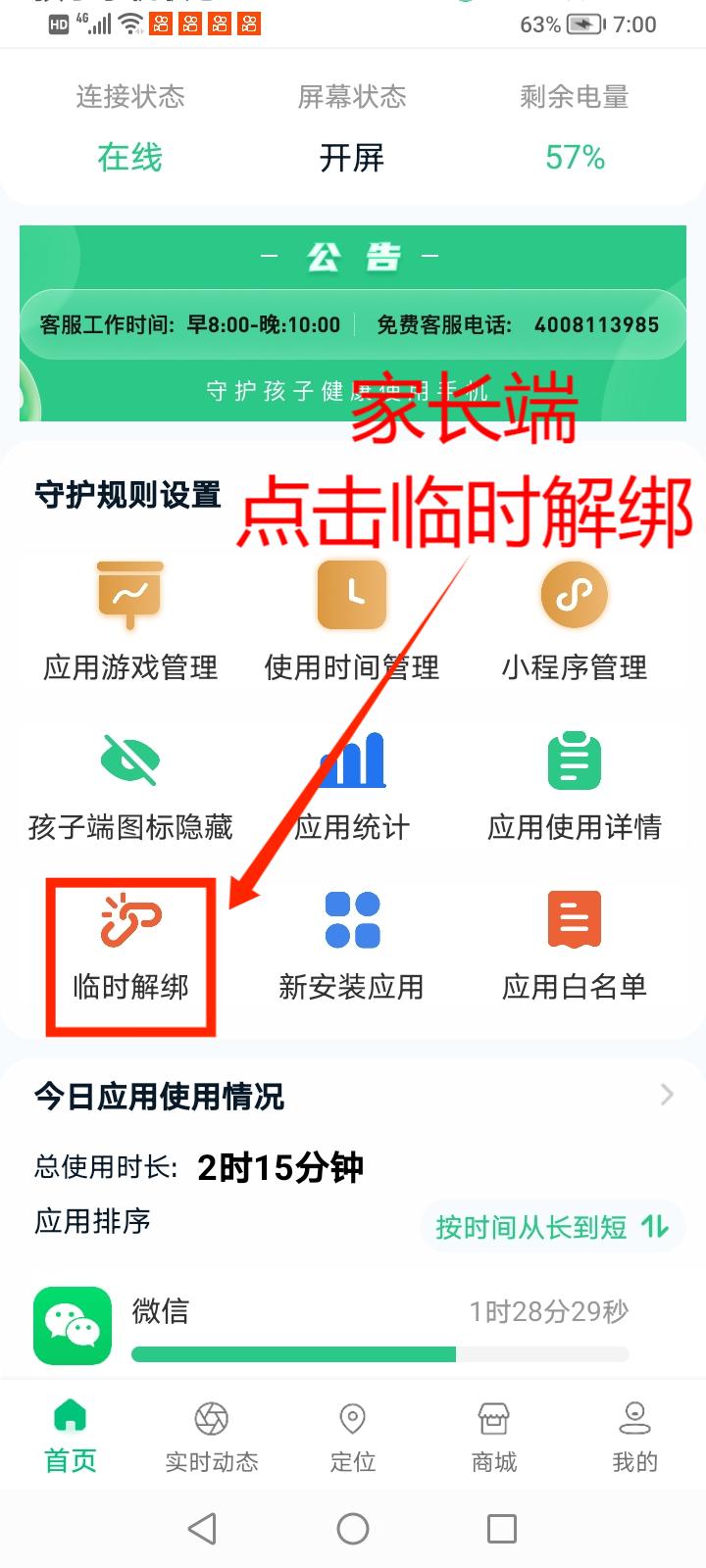Screen dimensions: 706x1568
Task: Change sort order 按时间从长到短
Action: click(x=551, y=1226)
